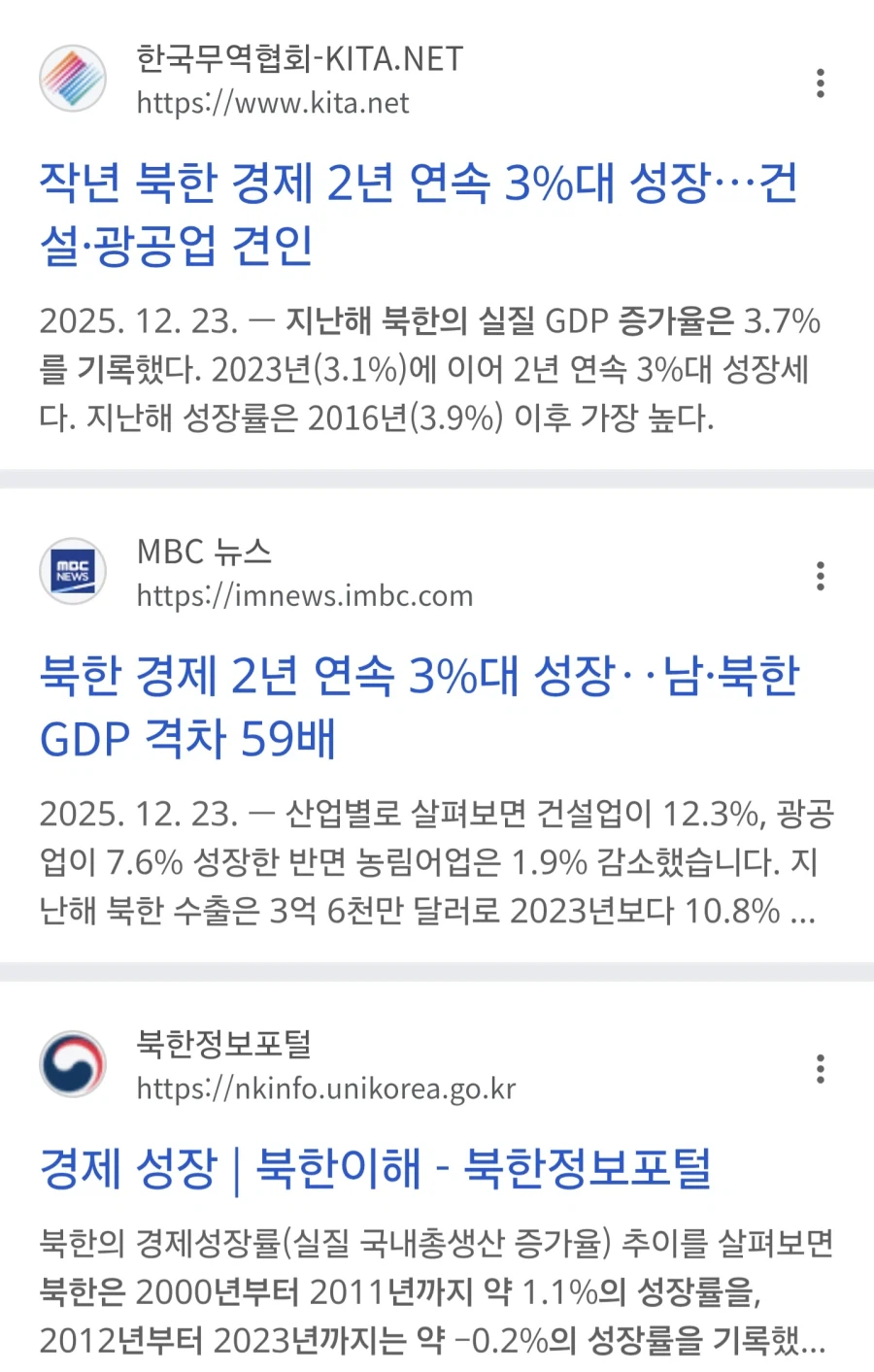Open the article about 북한 경제 3%대 성장
874x1372 pixels.
click(418, 214)
